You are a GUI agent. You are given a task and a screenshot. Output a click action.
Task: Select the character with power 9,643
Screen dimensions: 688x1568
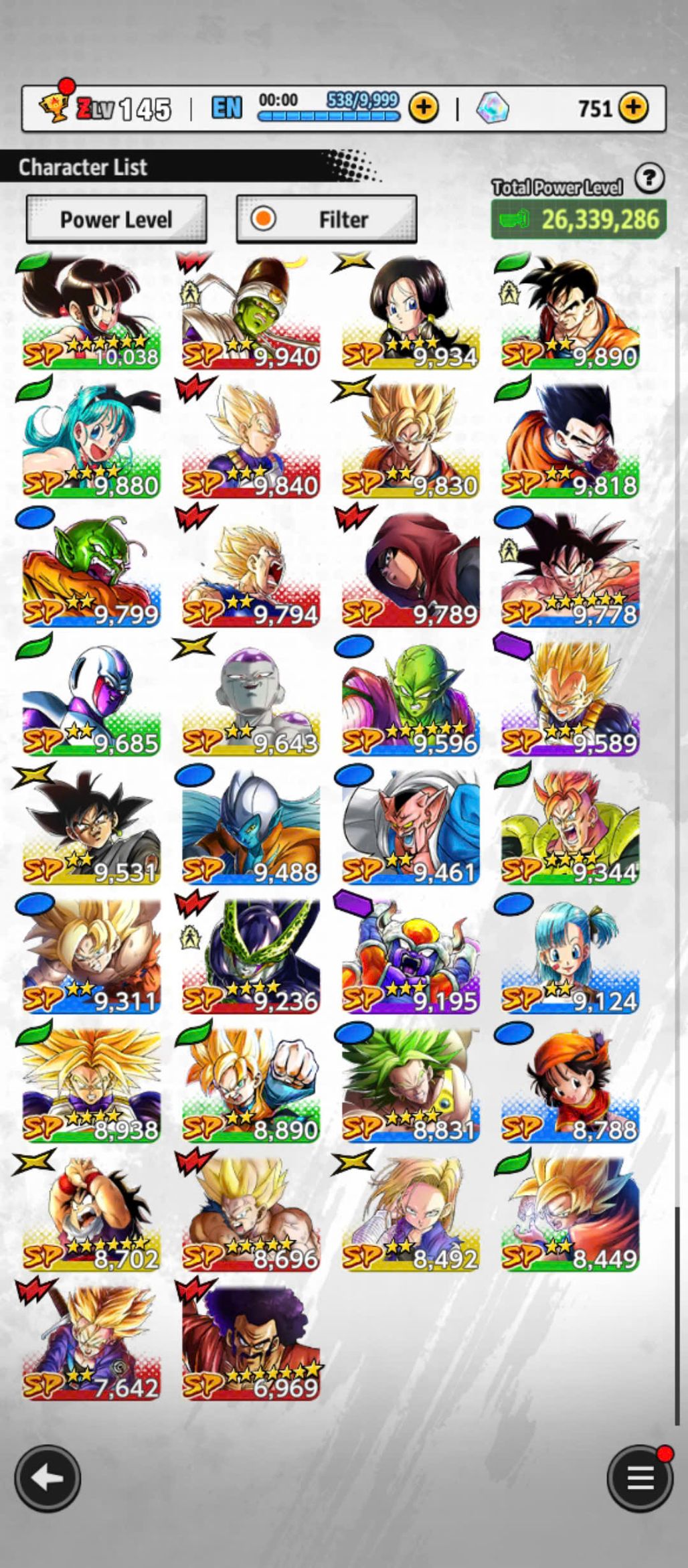(250, 699)
